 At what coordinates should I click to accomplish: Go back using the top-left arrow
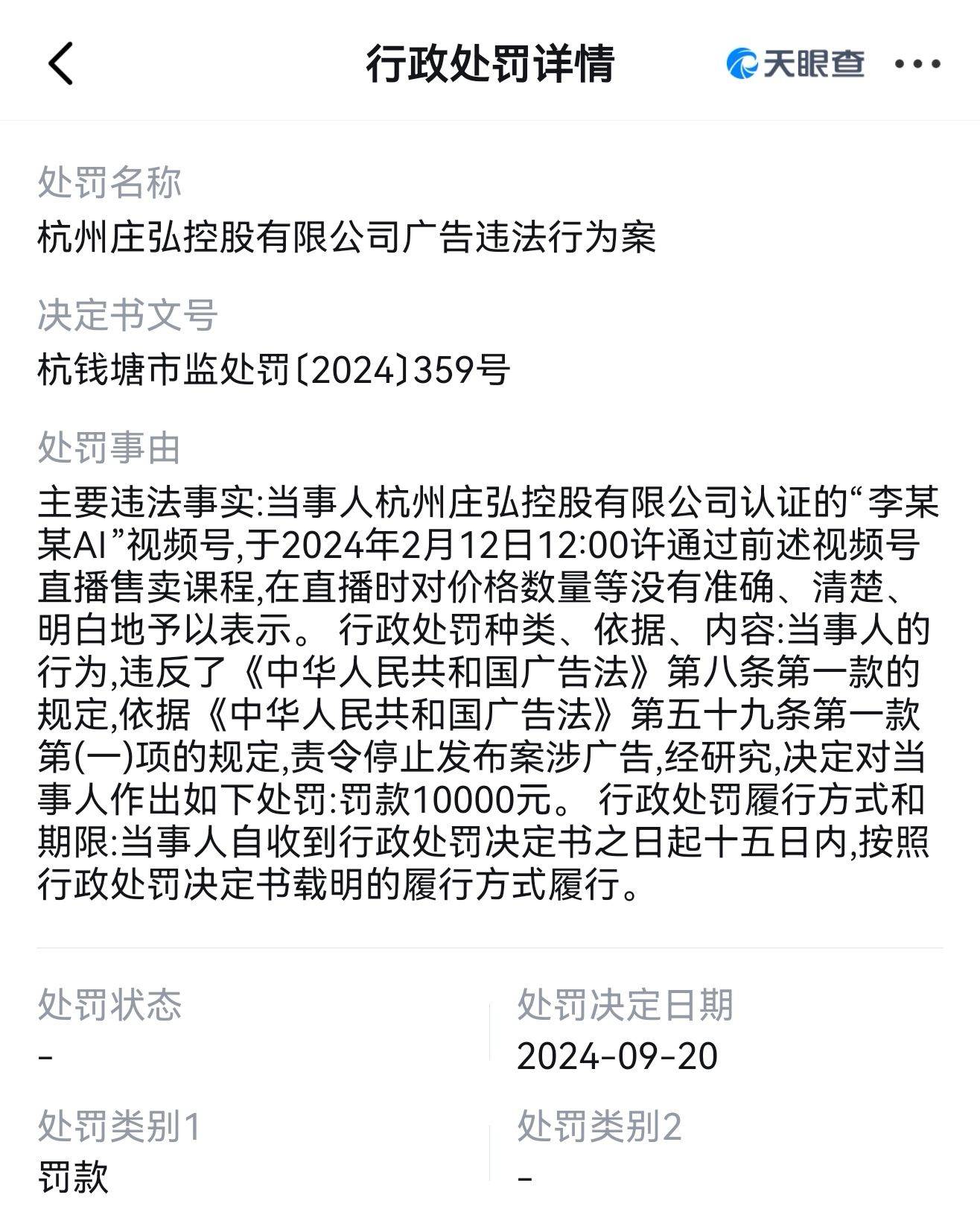tap(61, 63)
